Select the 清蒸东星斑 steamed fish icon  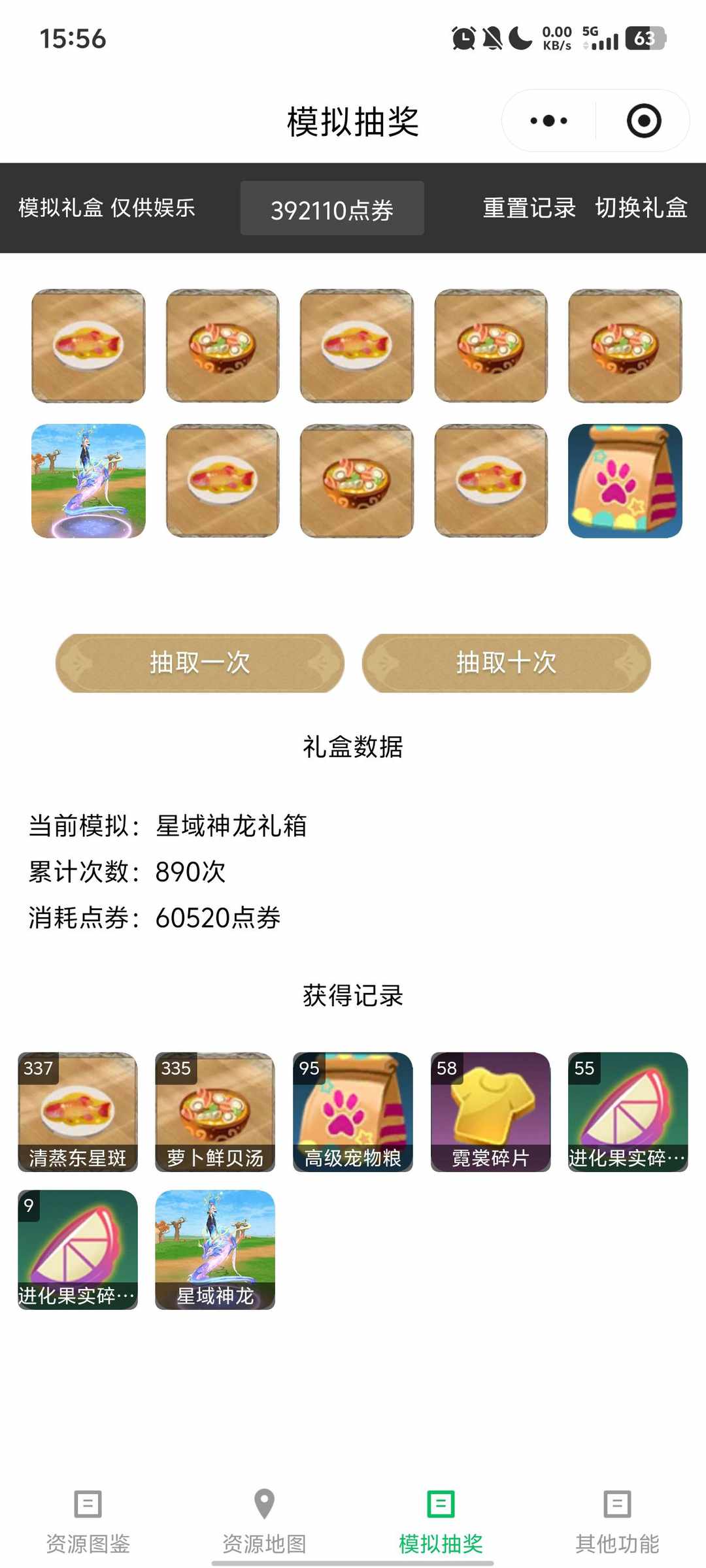click(77, 1111)
